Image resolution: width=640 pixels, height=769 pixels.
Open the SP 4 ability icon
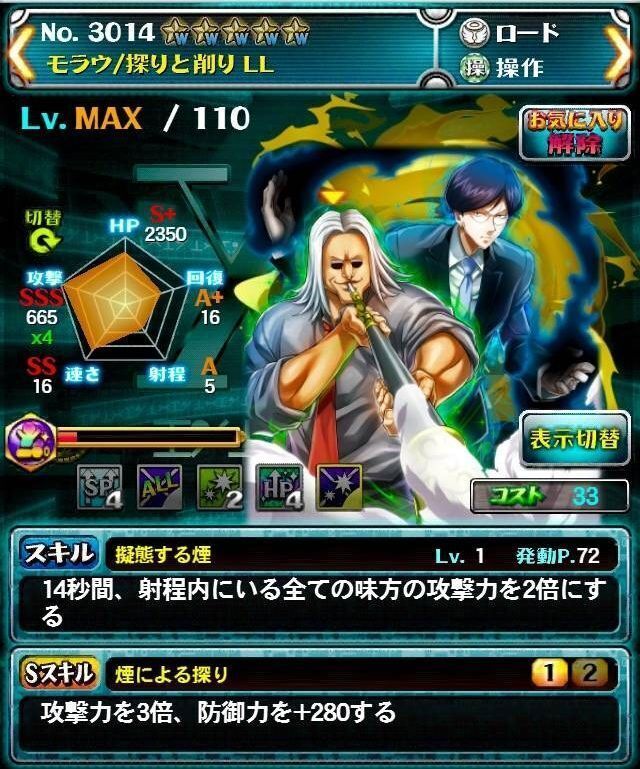pyautogui.click(x=100, y=486)
